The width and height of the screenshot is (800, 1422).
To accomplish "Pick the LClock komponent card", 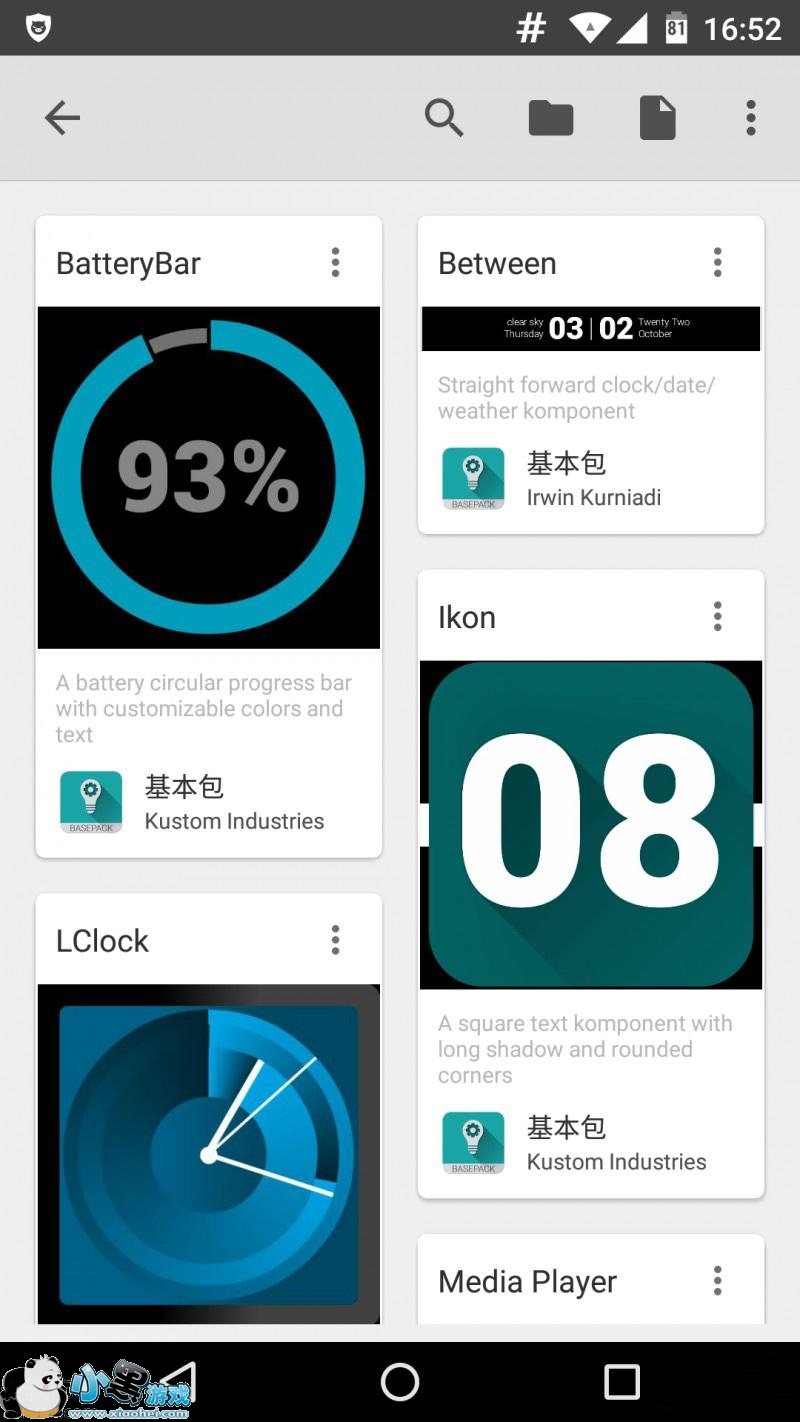I will (209, 1109).
